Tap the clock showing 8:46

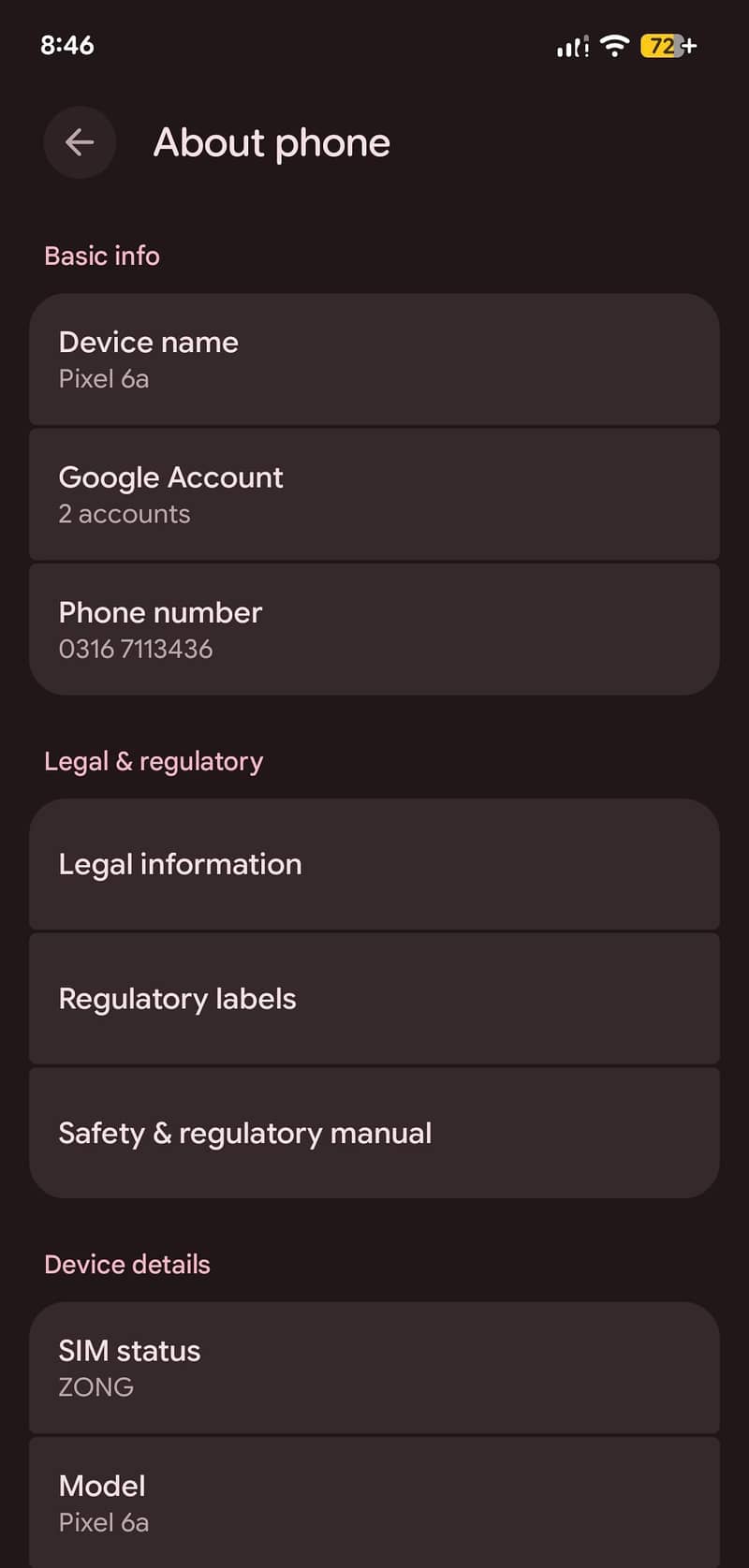tap(66, 44)
